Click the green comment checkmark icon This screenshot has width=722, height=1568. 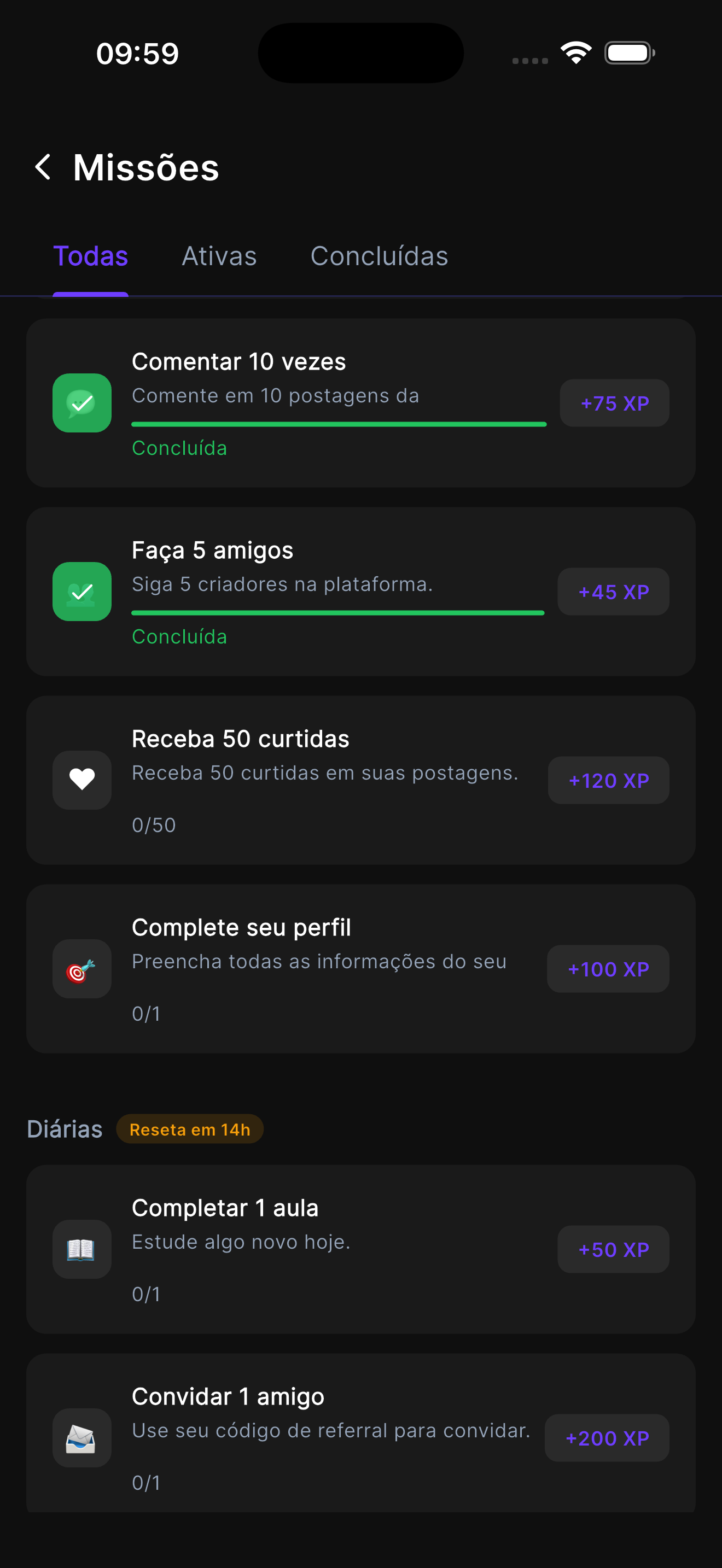[x=81, y=403]
